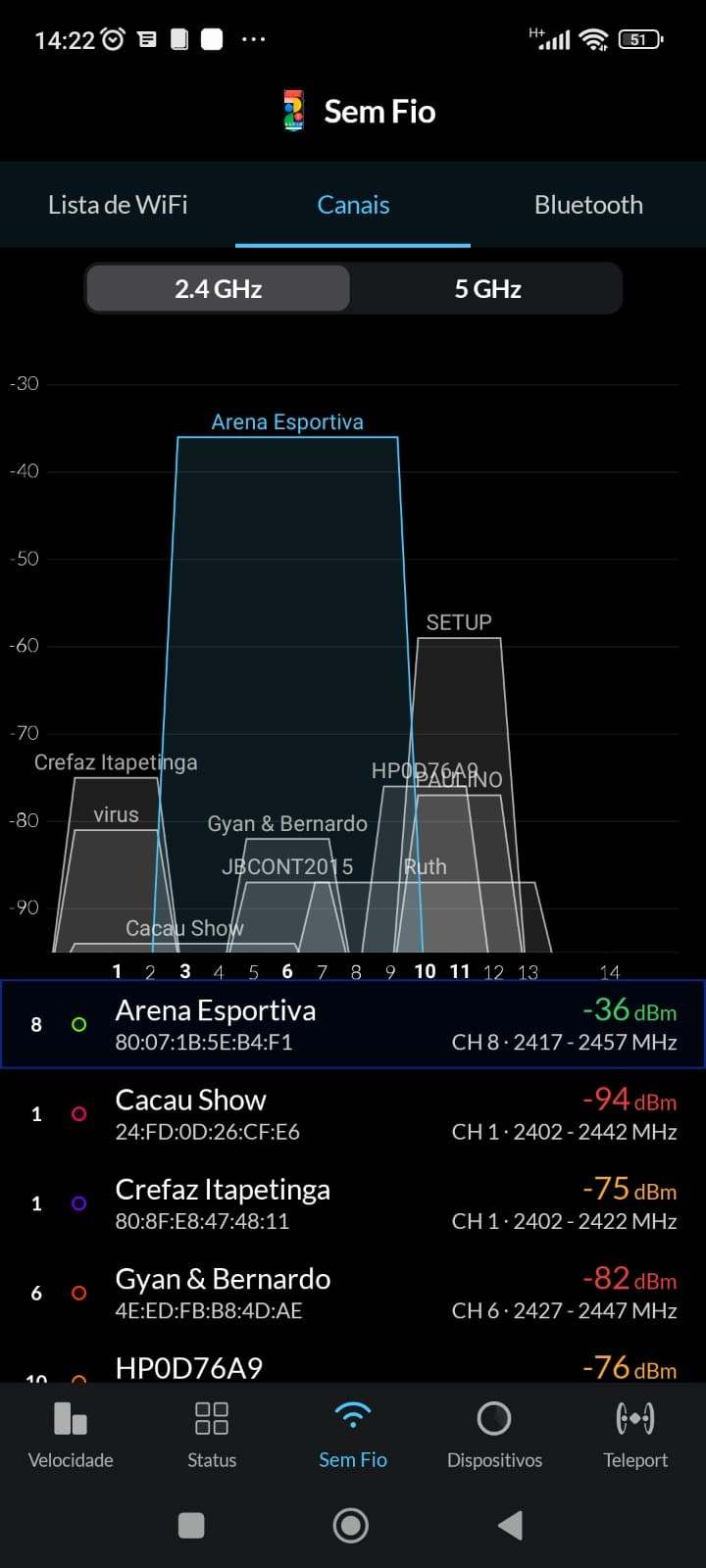
Task: Open Gyan & Bernardo network details
Action: [x=353, y=1294]
